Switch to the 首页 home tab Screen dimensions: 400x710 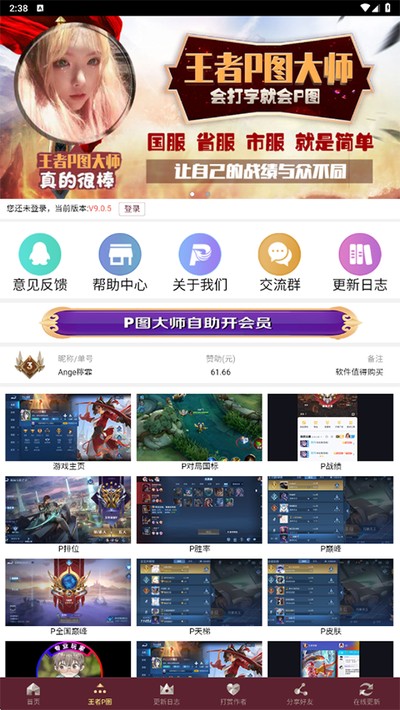(x=33, y=694)
